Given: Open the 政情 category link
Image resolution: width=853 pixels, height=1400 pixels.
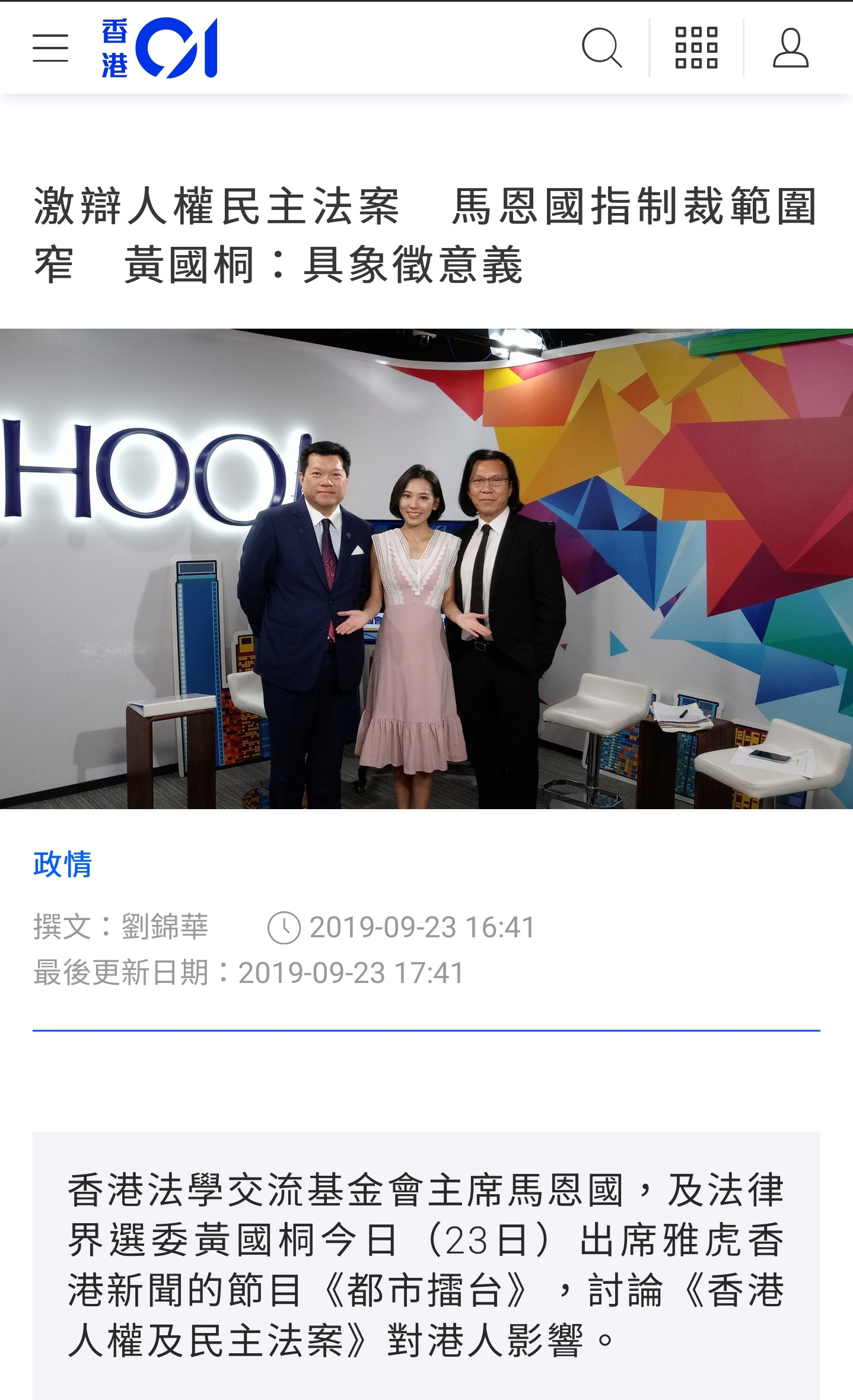Looking at the screenshot, I should coord(63,864).
